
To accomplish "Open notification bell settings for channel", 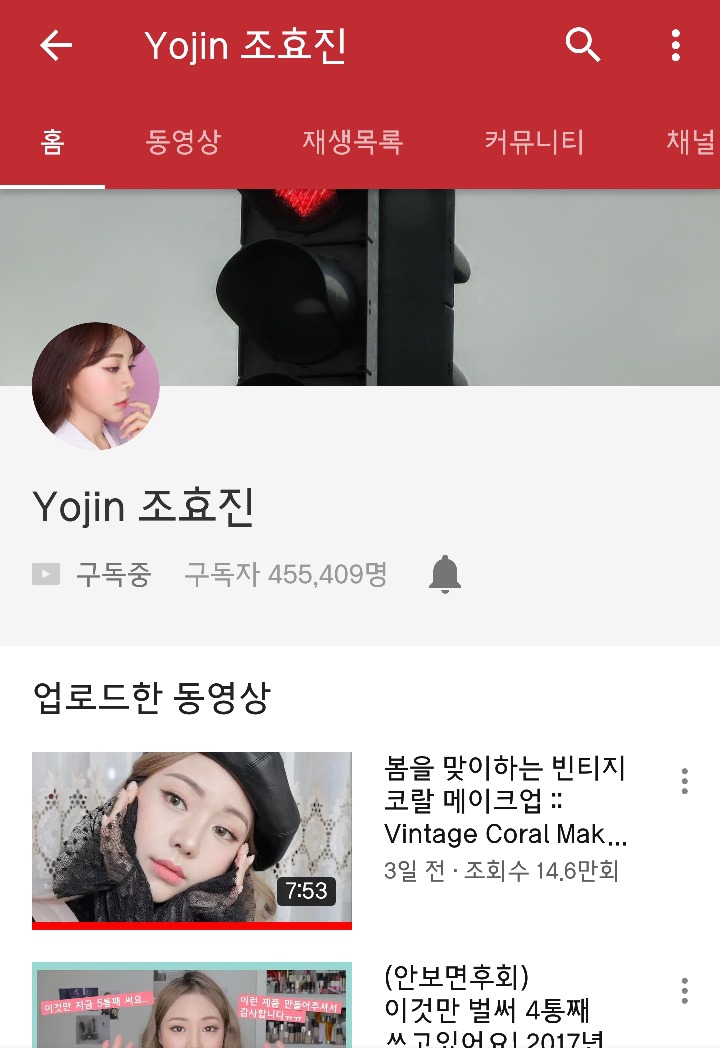I will 445,575.
